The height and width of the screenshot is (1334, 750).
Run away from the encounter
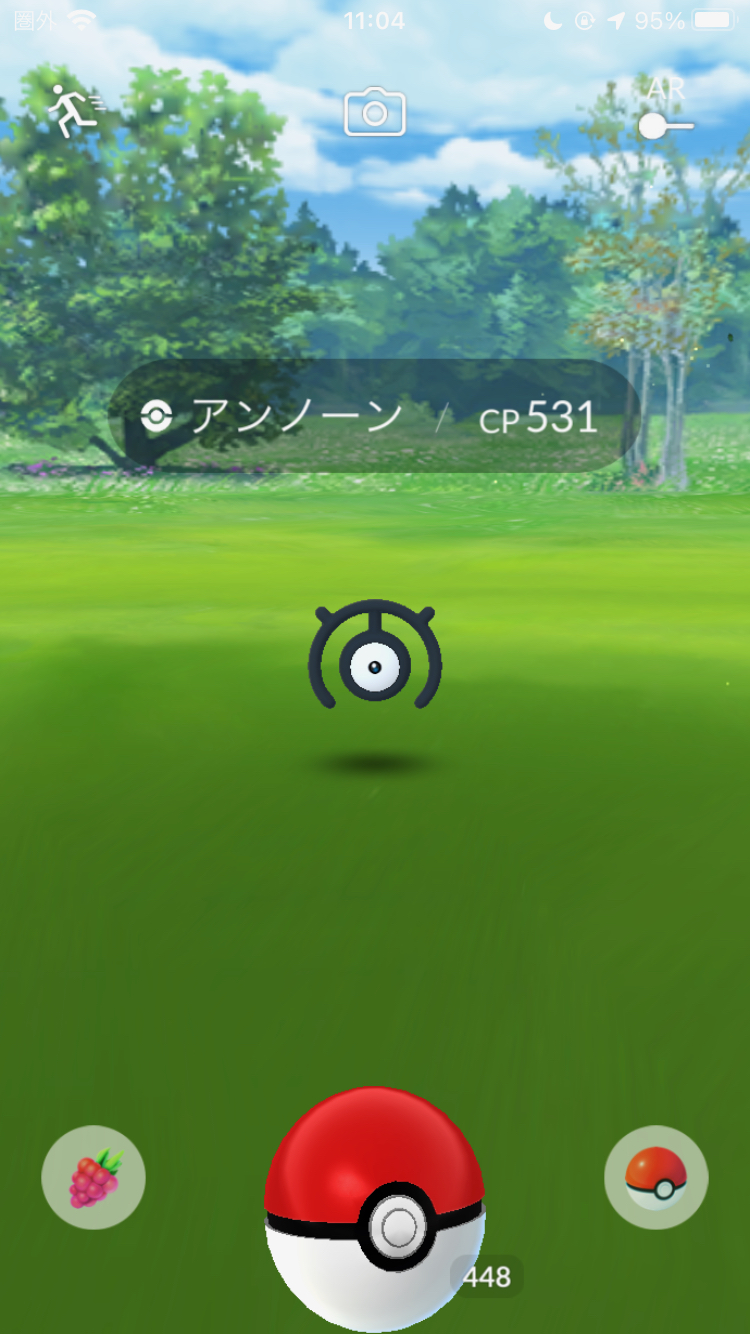pyautogui.click(x=76, y=111)
